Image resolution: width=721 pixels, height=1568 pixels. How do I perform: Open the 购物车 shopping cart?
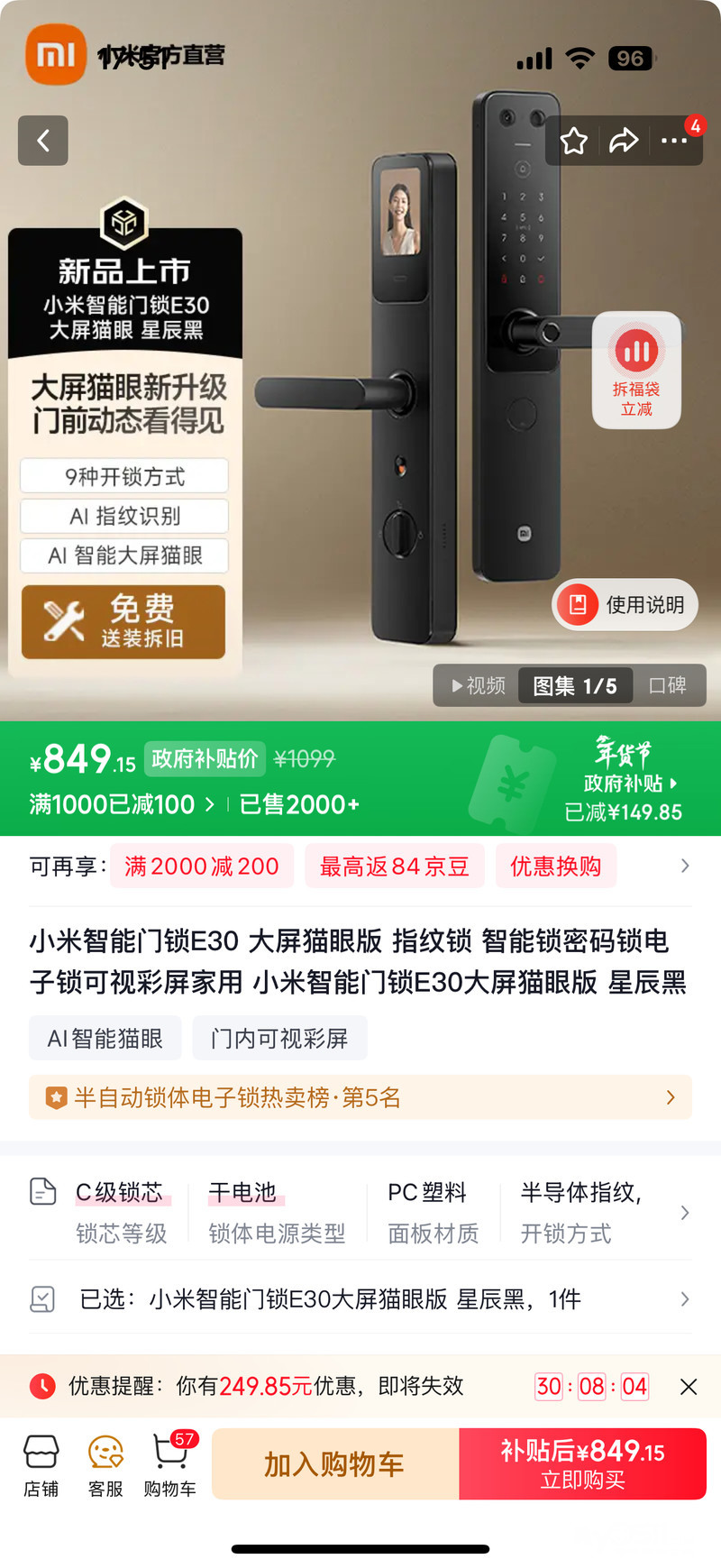coord(169,1465)
